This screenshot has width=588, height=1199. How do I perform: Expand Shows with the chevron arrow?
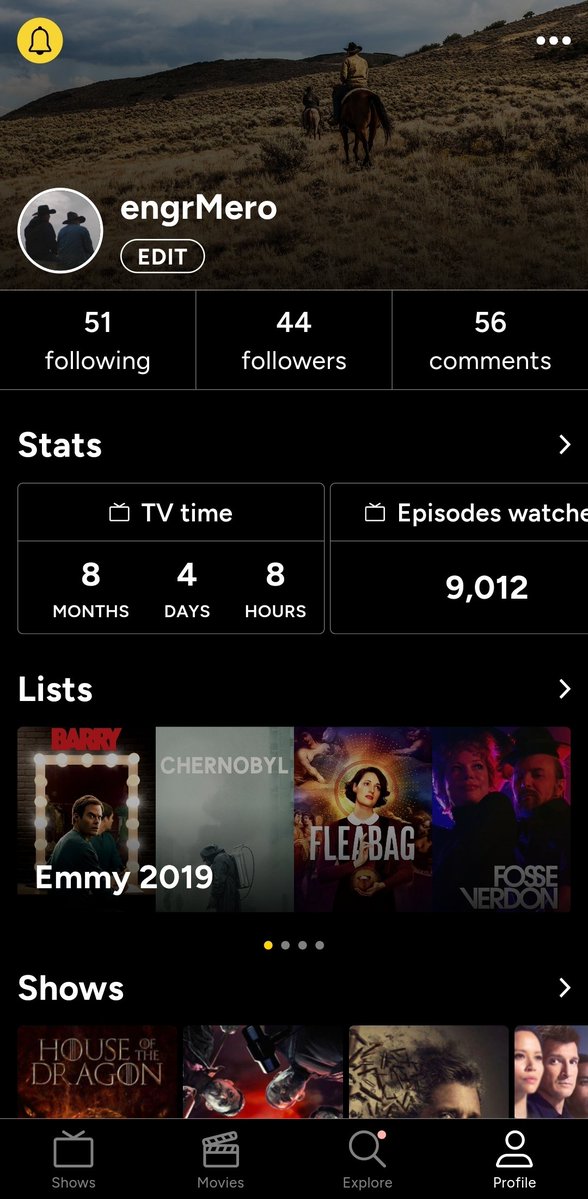(x=564, y=988)
